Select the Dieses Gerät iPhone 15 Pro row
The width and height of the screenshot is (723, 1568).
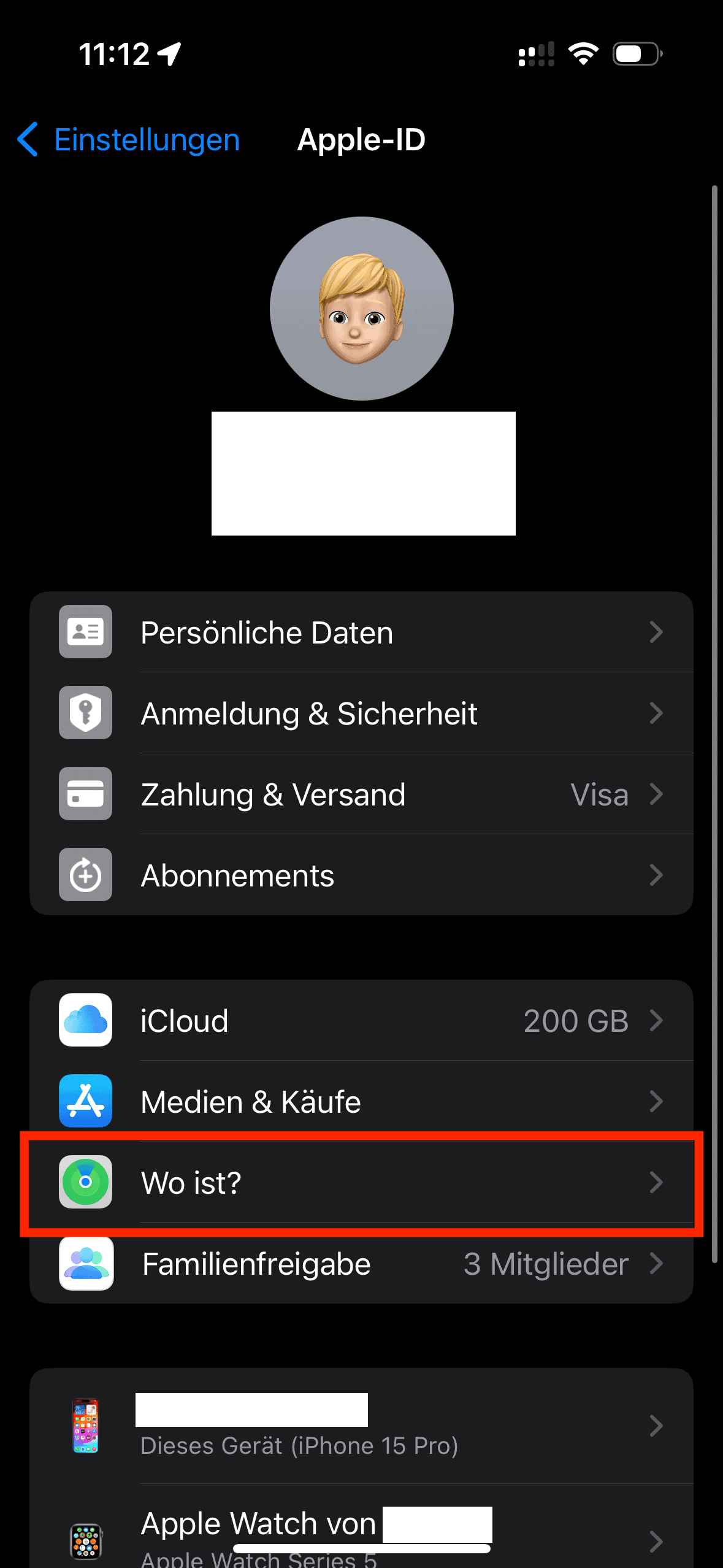(361, 1426)
